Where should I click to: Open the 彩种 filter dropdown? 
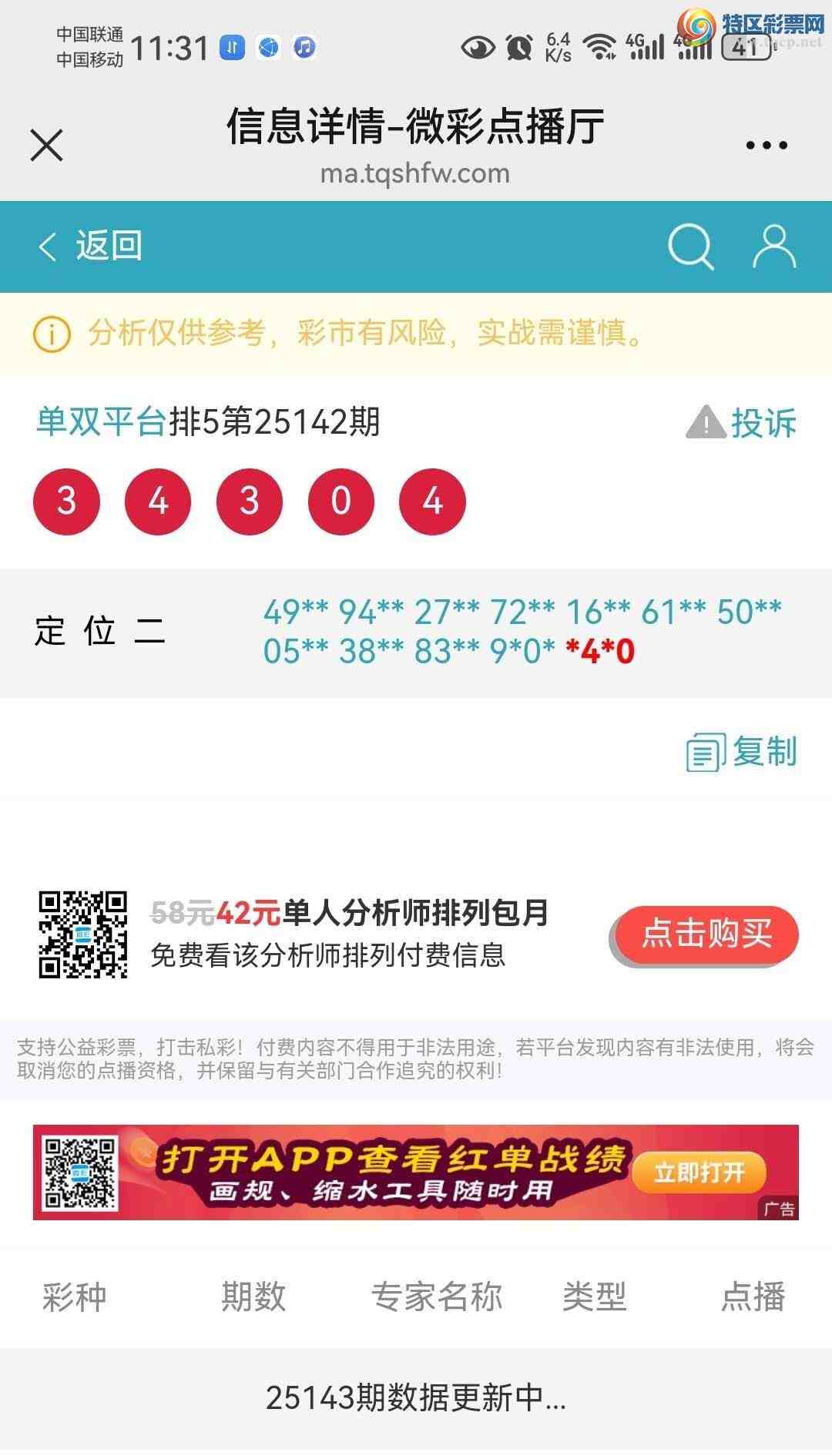click(x=73, y=1296)
